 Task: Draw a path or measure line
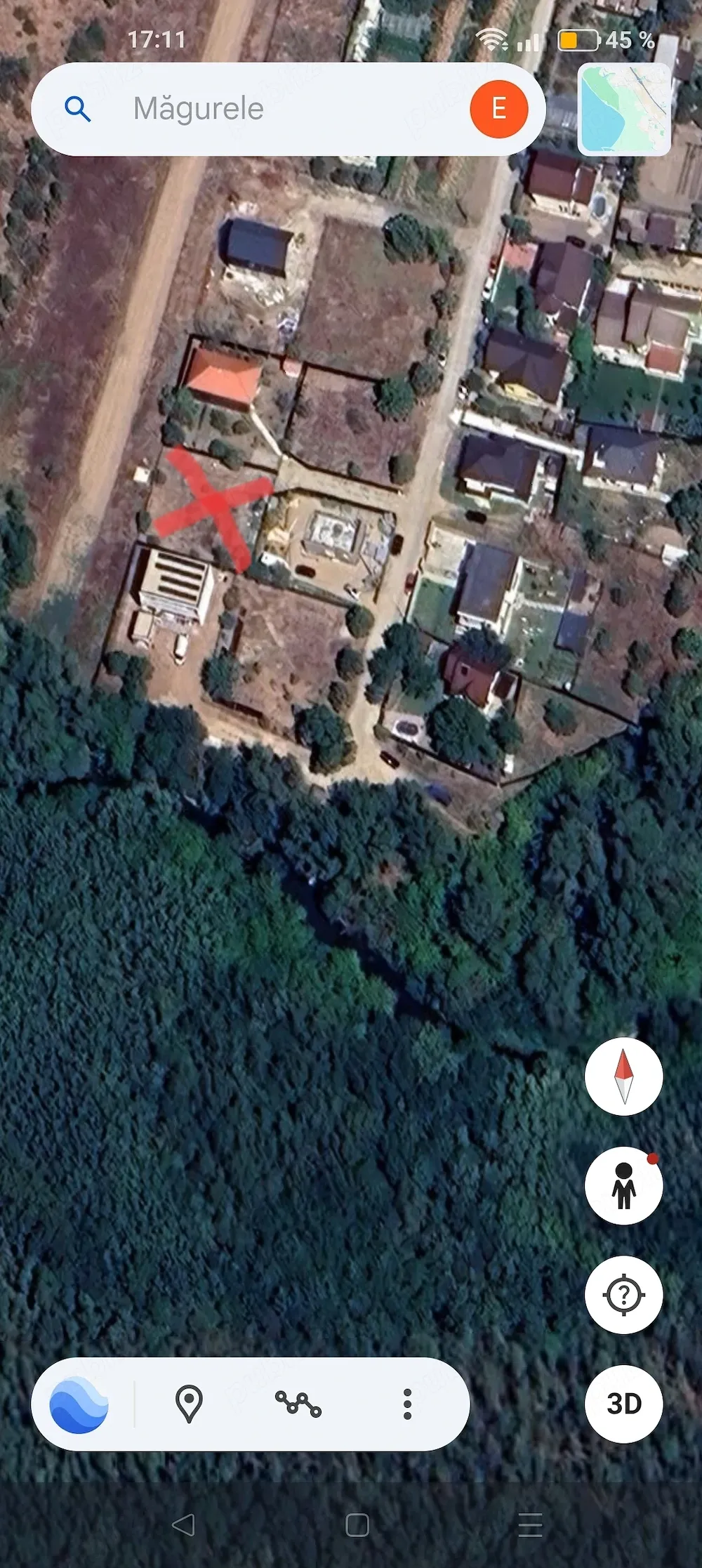click(x=298, y=1404)
